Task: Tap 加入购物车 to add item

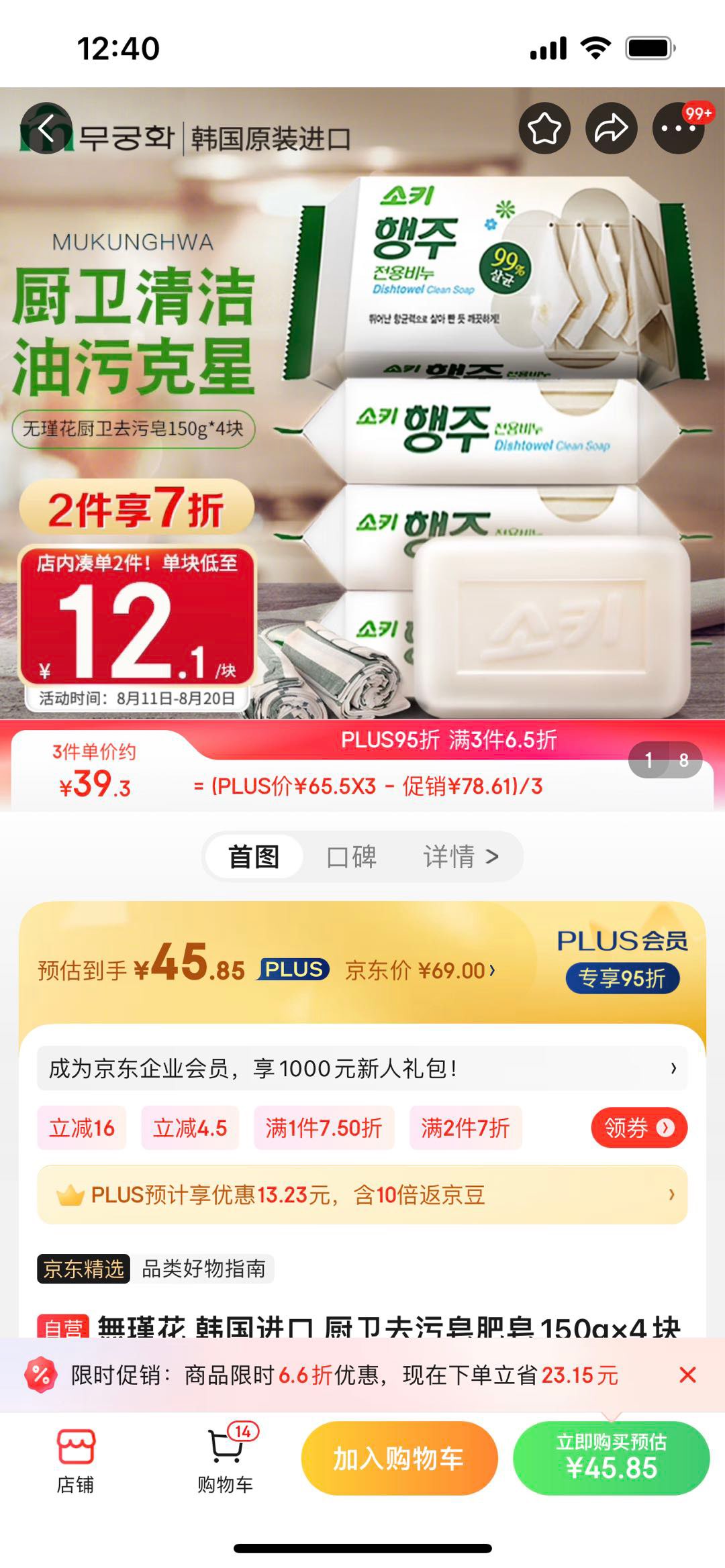Action: pos(399,1459)
